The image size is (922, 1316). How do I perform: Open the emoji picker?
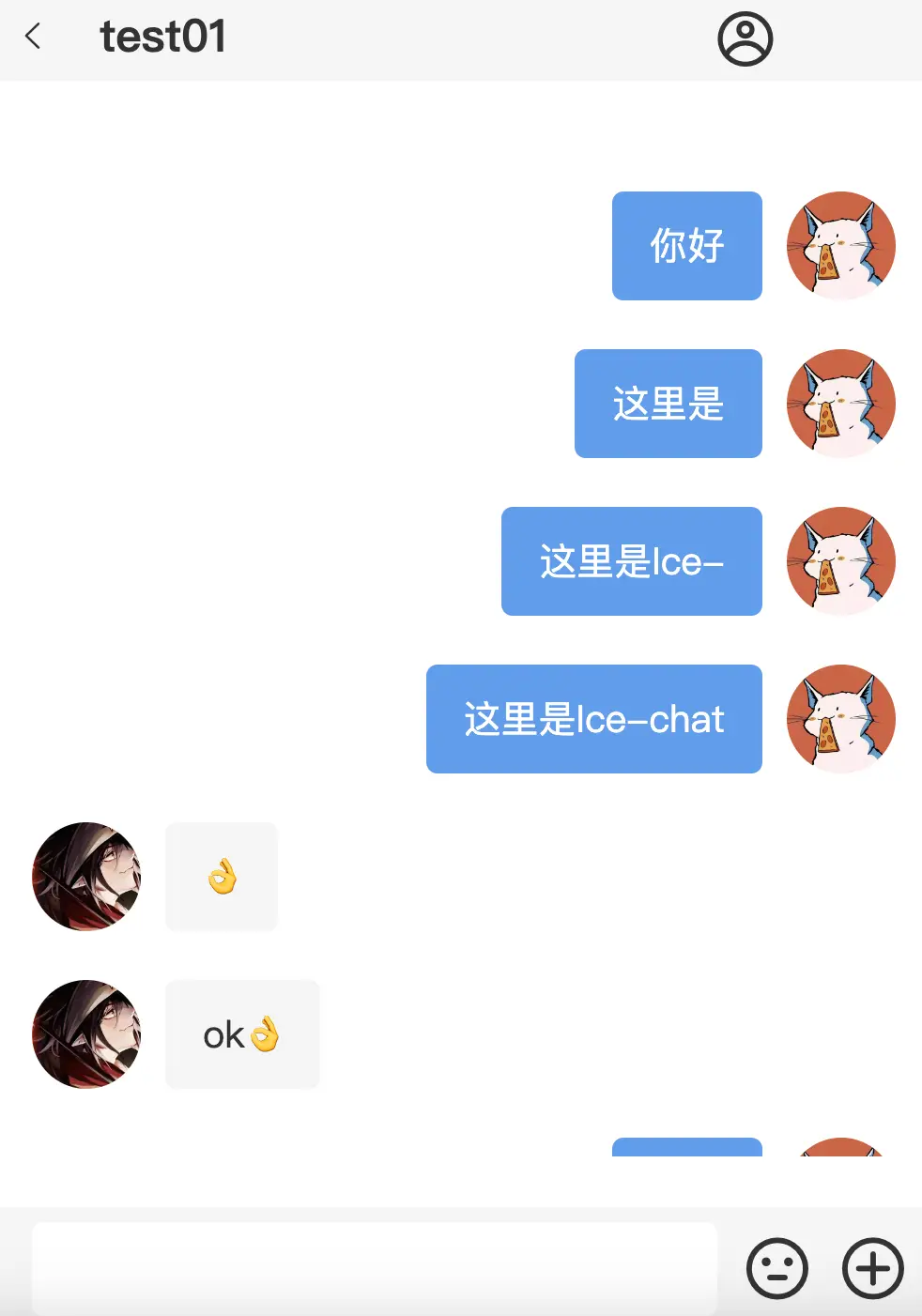click(x=776, y=1269)
